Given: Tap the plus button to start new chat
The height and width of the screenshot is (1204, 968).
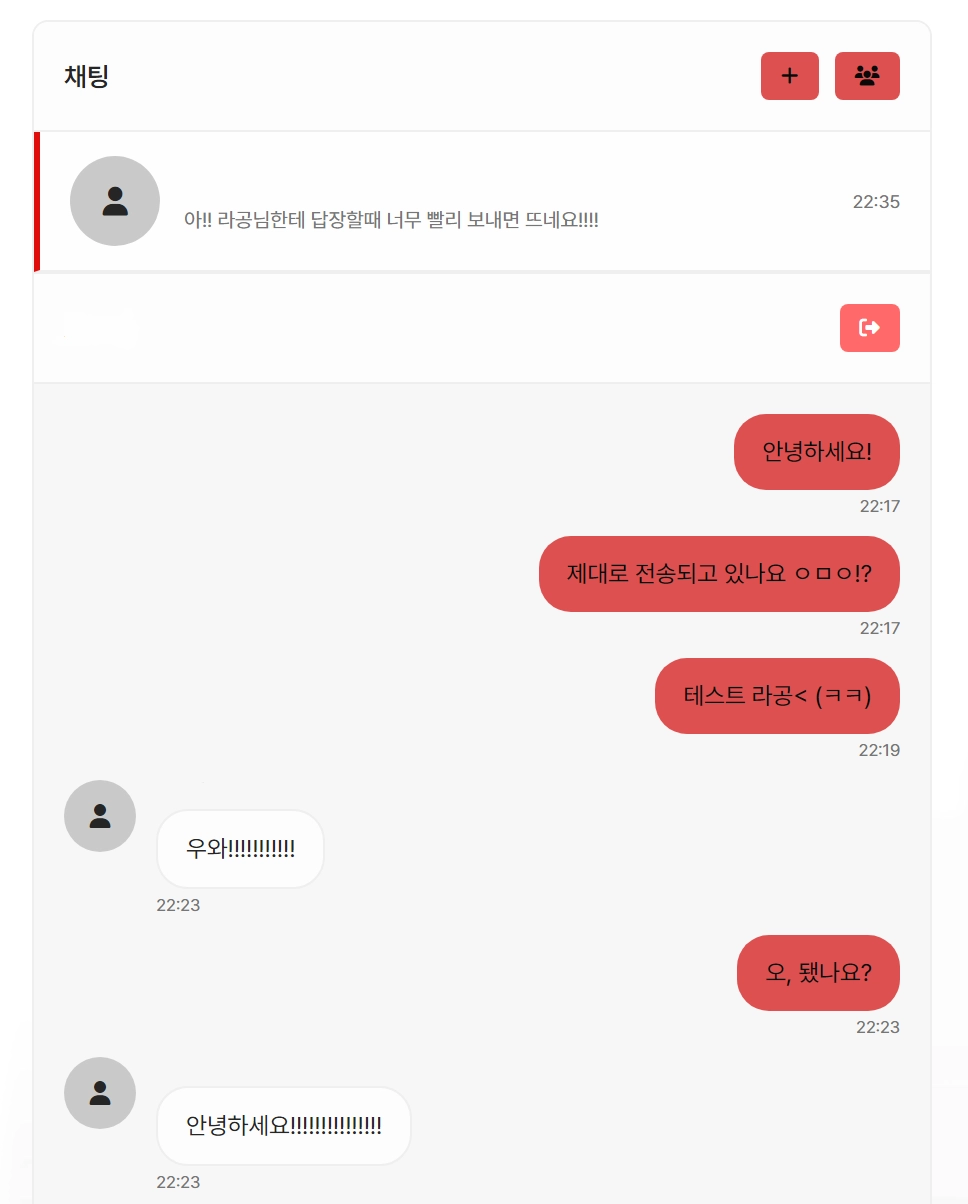Looking at the screenshot, I should [x=789, y=76].
